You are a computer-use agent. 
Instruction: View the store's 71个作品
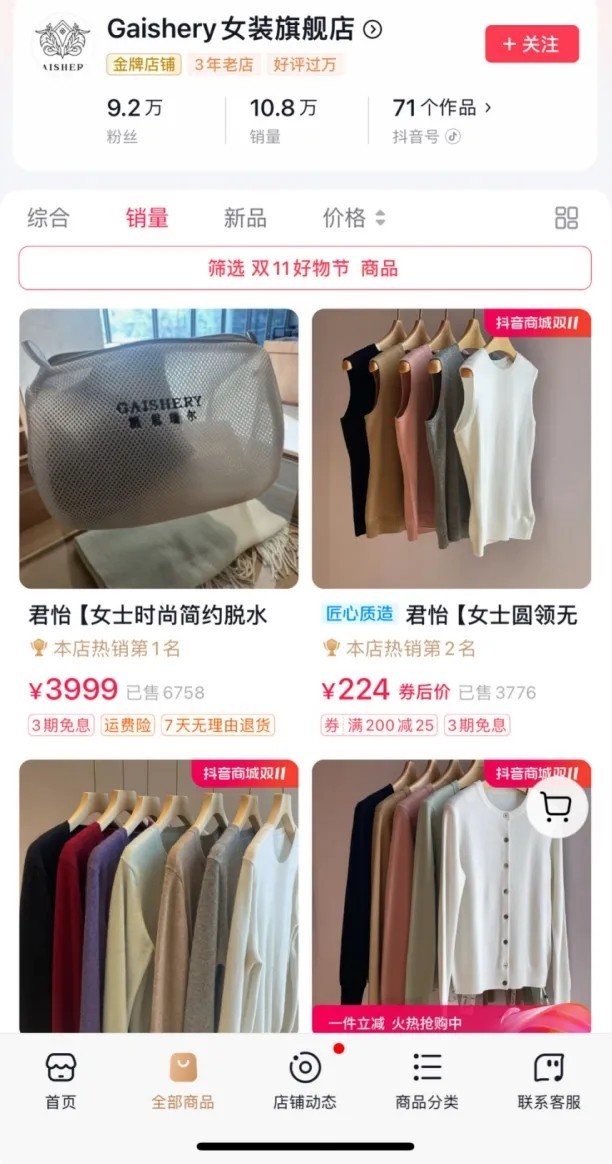click(x=442, y=108)
